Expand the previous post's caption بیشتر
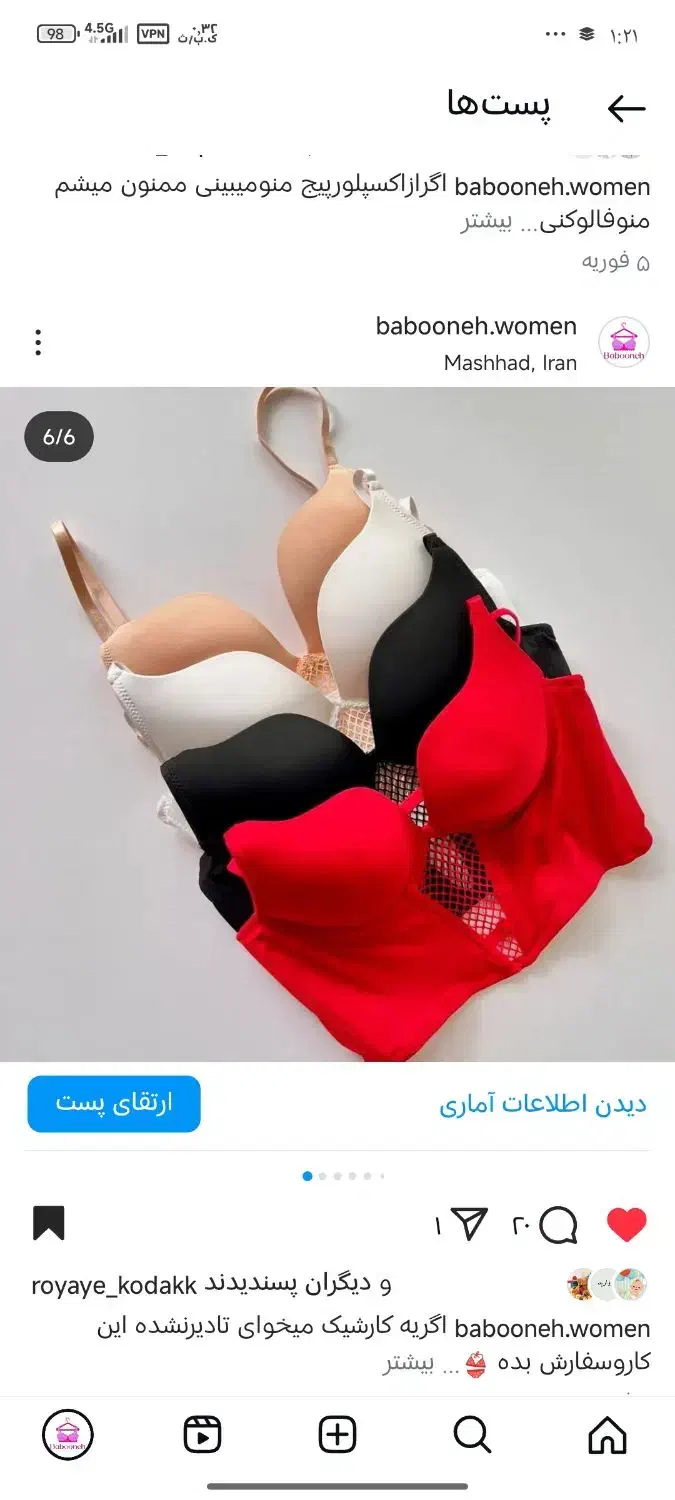The height and width of the screenshot is (1500, 675). (x=486, y=221)
